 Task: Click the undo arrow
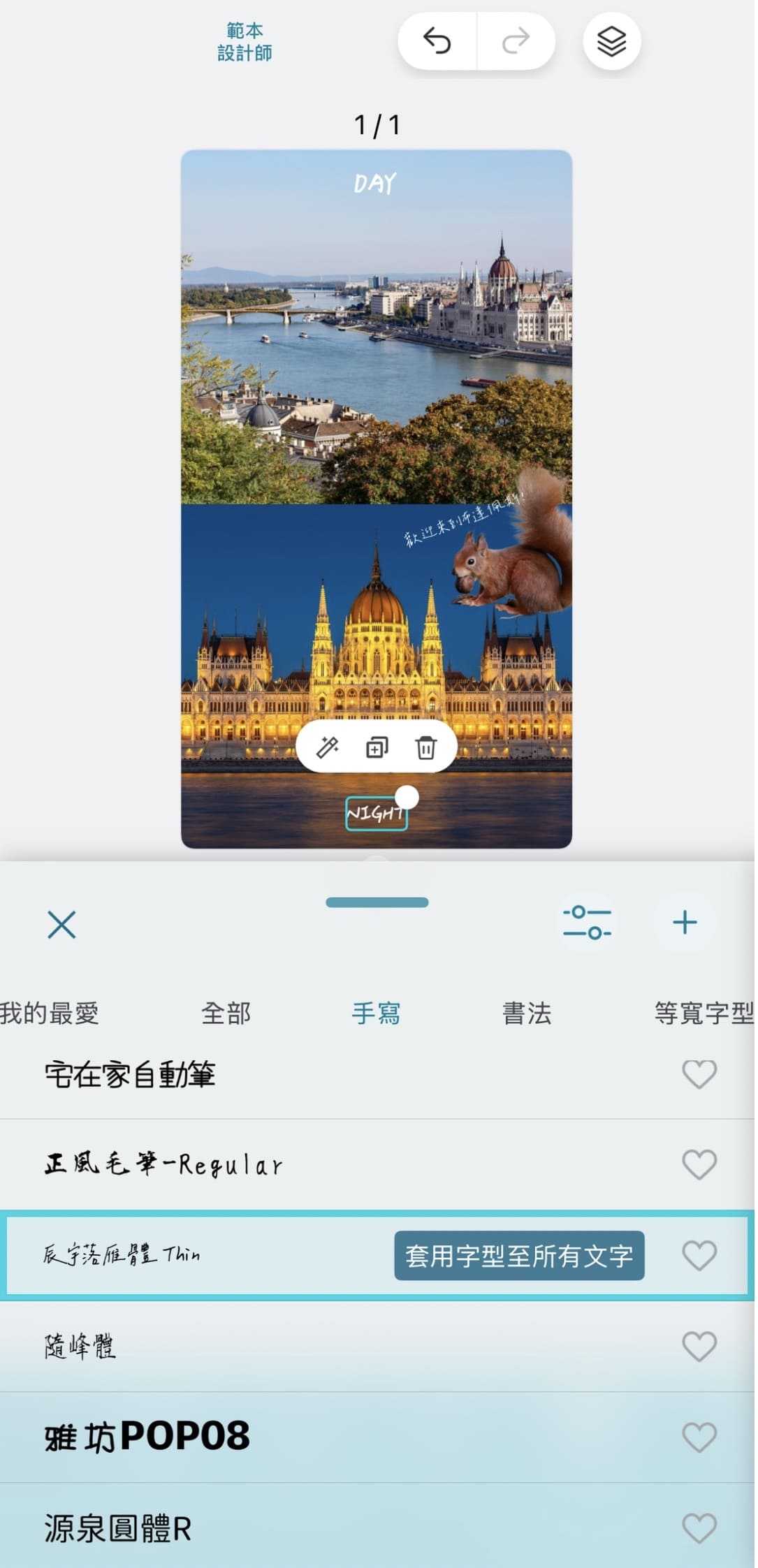point(437,41)
